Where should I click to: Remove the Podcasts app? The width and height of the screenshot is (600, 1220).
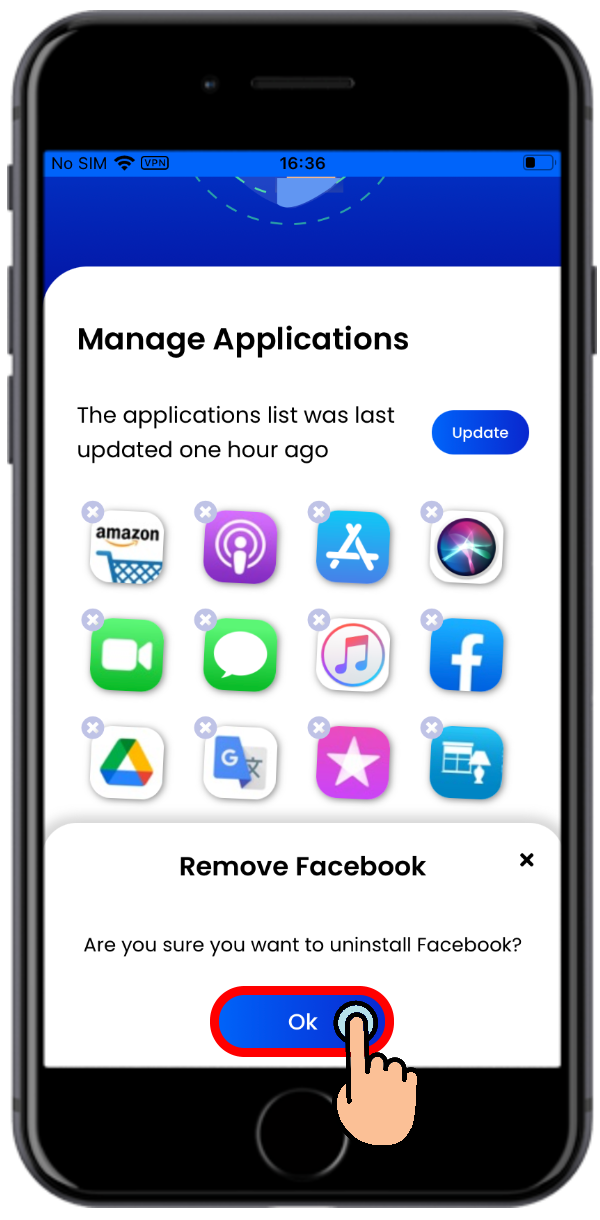205,512
